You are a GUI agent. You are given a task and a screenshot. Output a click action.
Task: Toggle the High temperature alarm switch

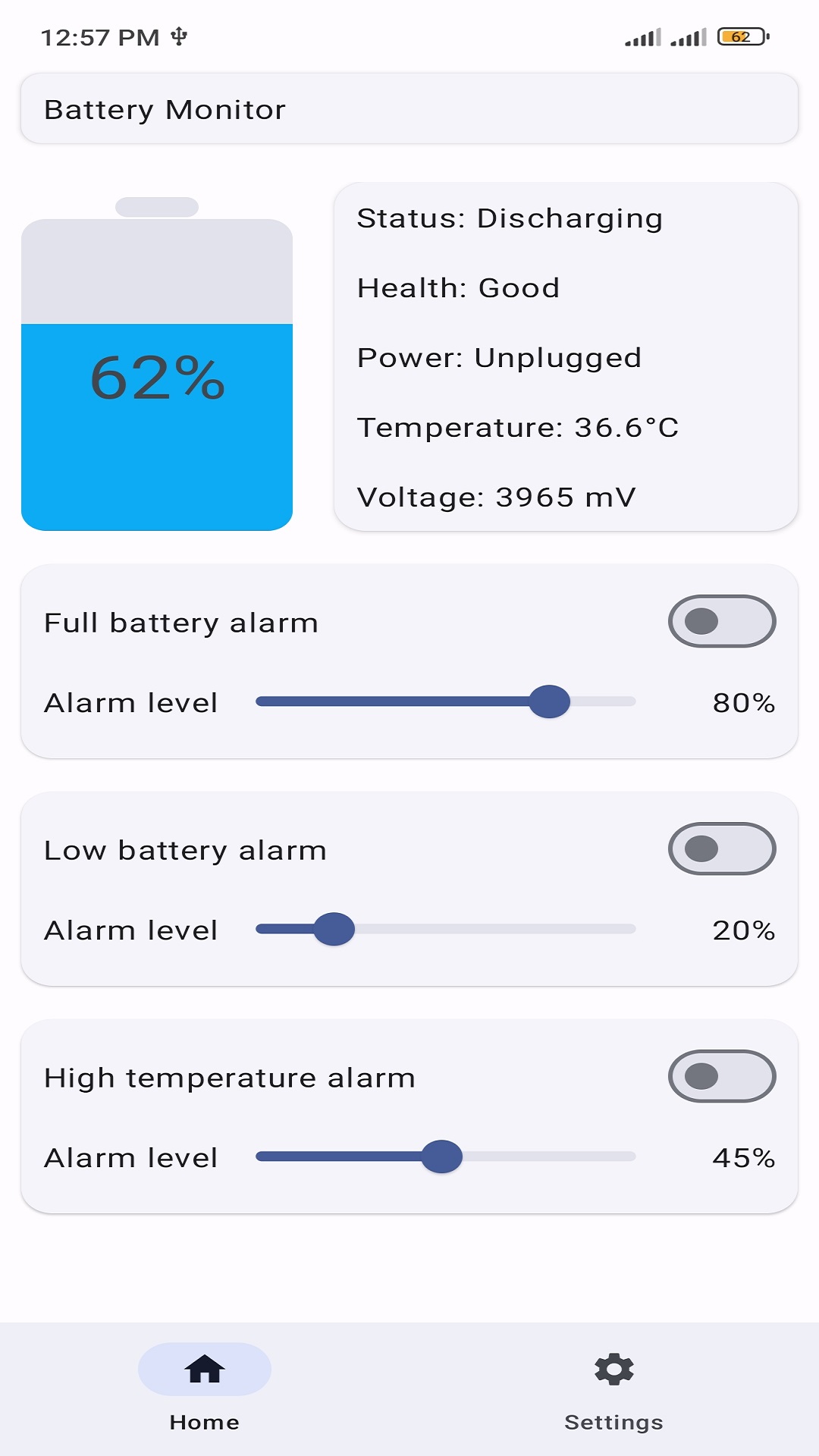coord(721,1076)
